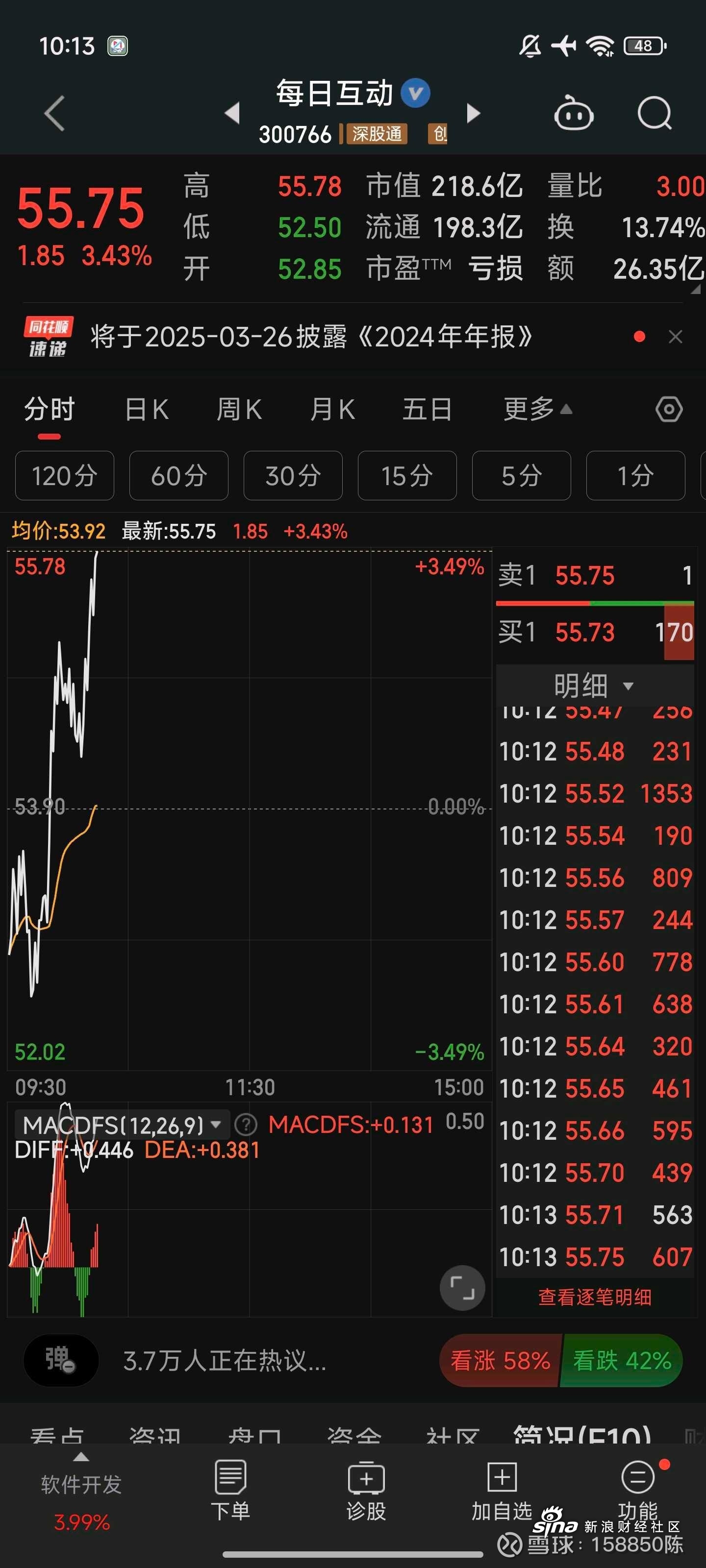
Task: Expand chart to fullscreen
Action: (x=462, y=1288)
